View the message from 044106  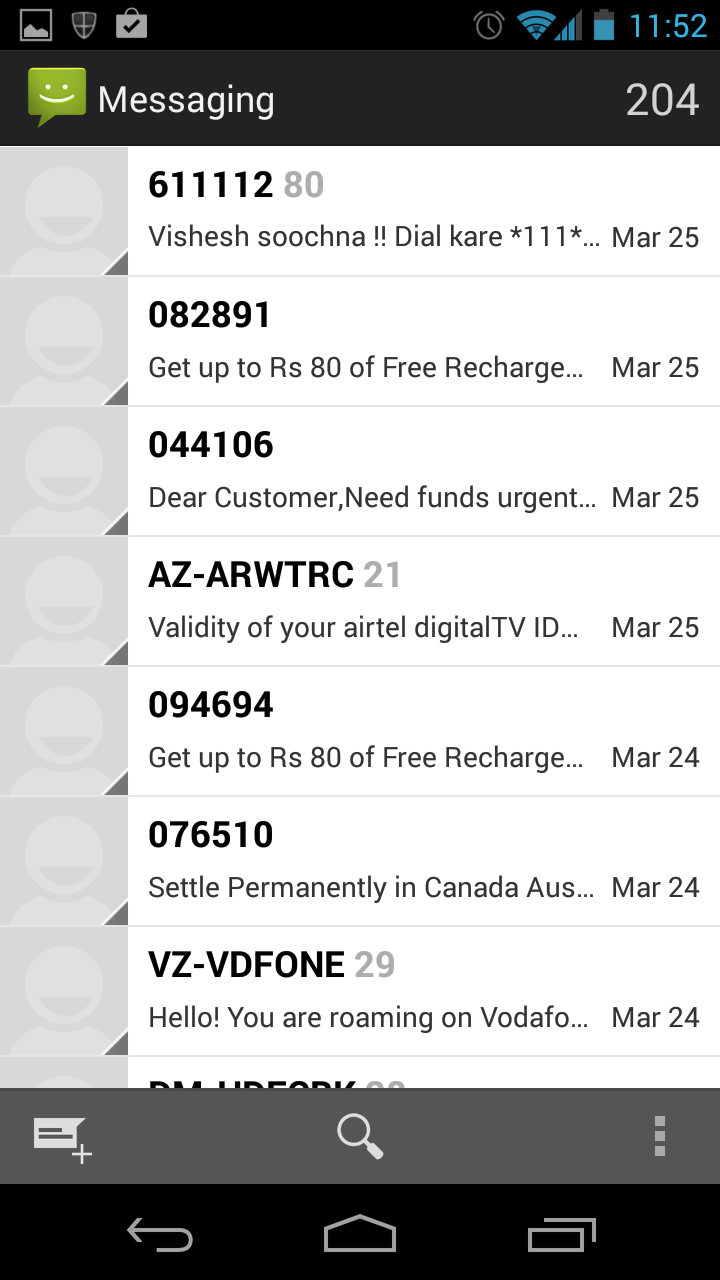[x=423, y=471]
